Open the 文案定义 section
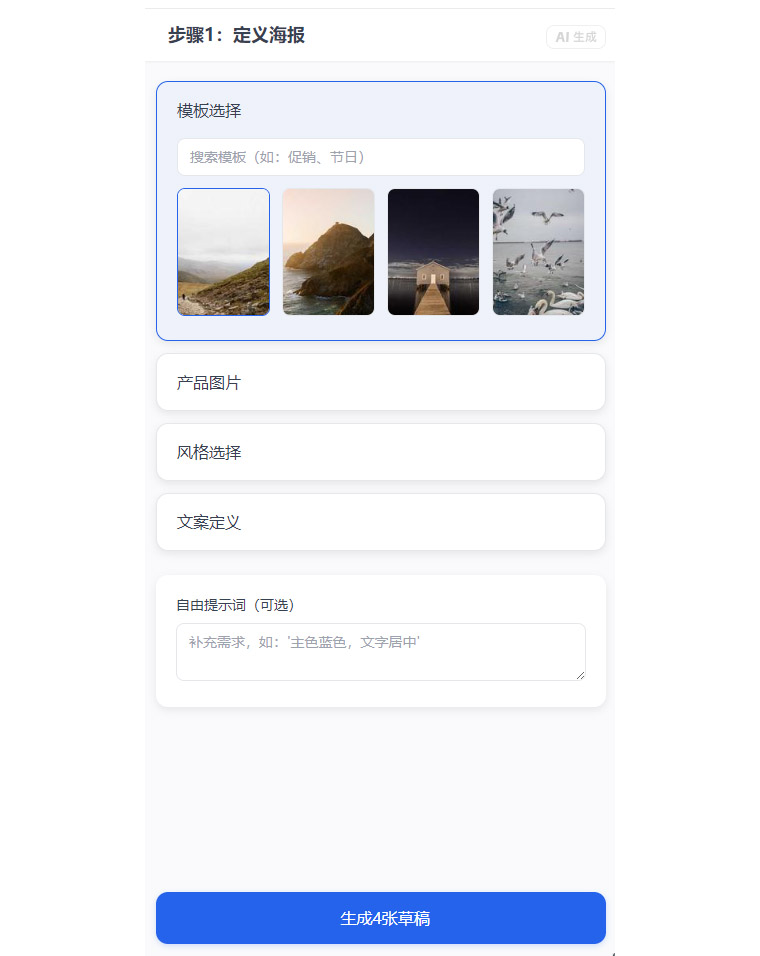The height and width of the screenshot is (956, 760). tap(380, 522)
